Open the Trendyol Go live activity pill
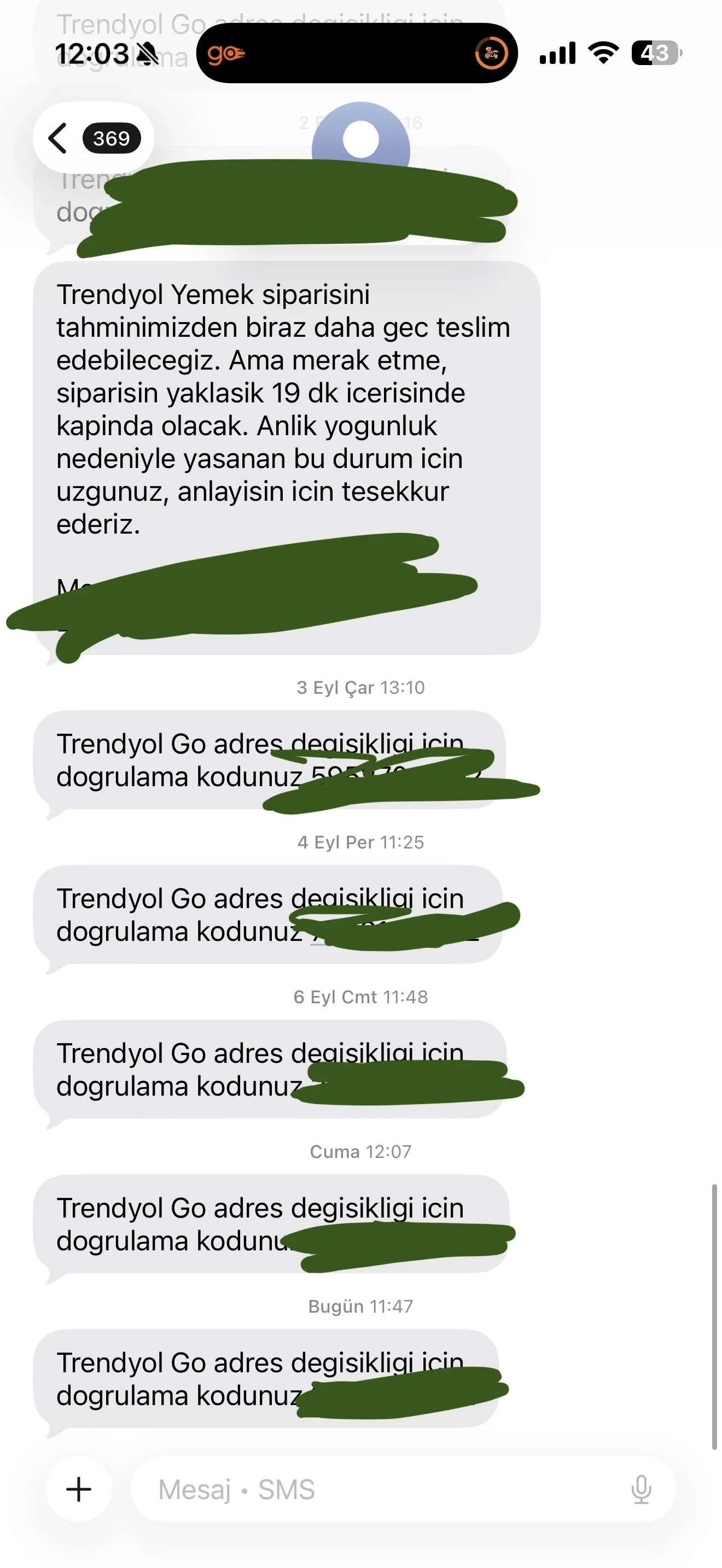722x1568 pixels. (357, 54)
